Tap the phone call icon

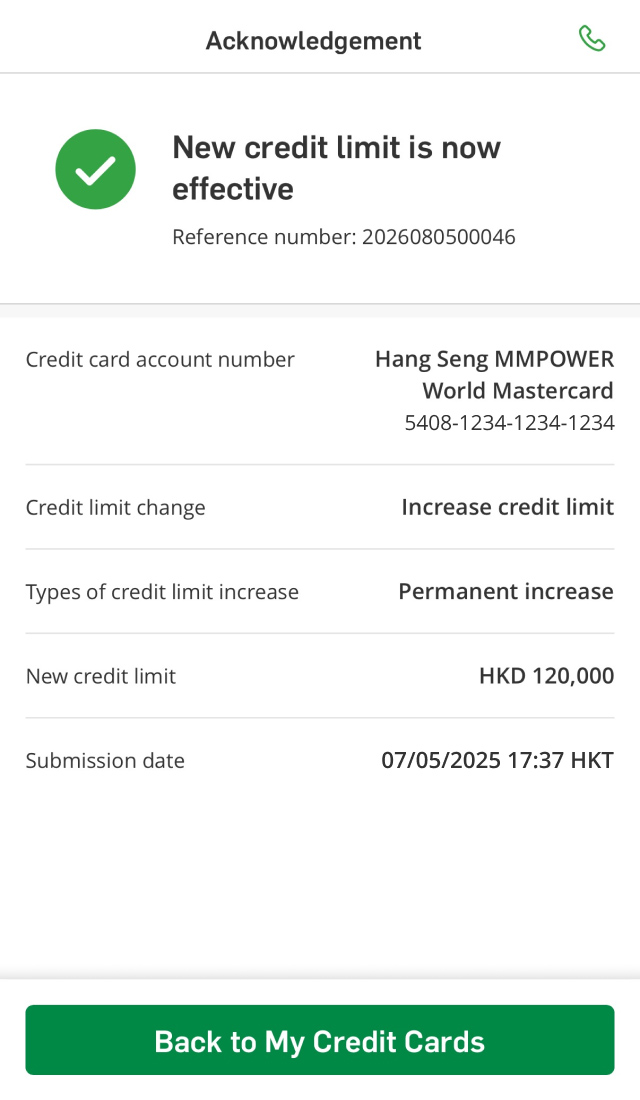[x=592, y=39]
